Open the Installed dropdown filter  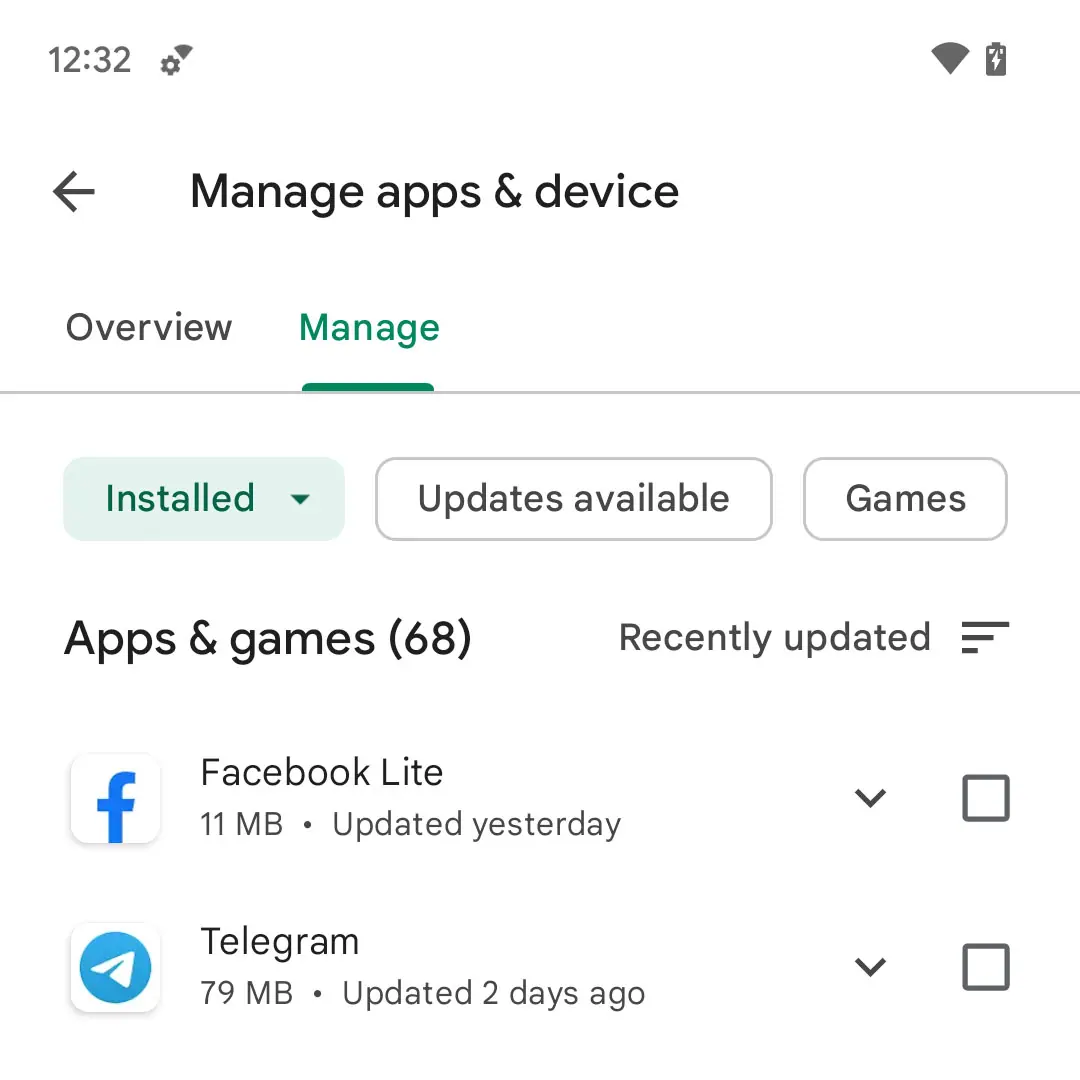click(204, 499)
